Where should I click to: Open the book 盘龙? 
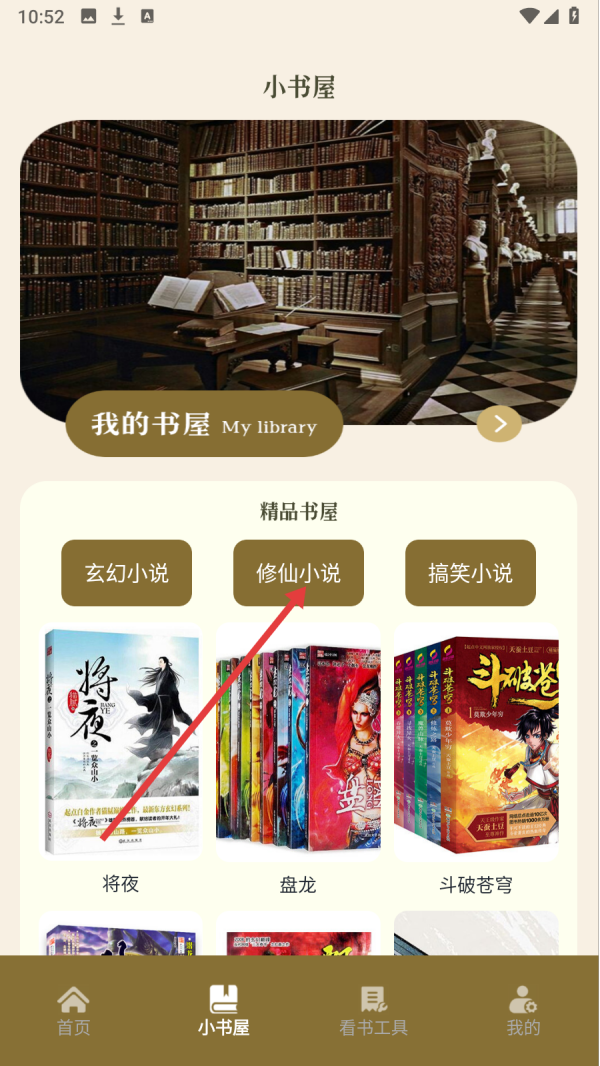click(298, 745)
